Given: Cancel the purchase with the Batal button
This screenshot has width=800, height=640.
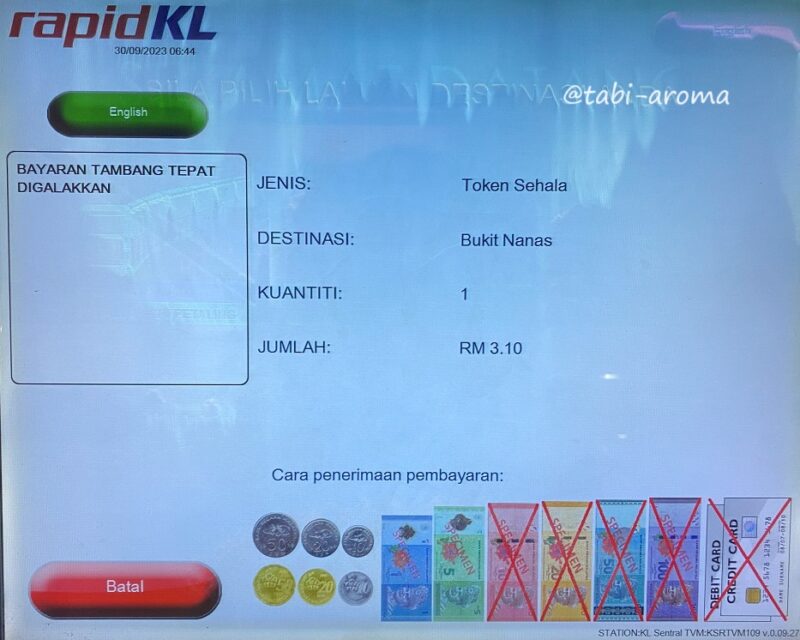Looking at the screenshot, I should click(x=125, y=587).
